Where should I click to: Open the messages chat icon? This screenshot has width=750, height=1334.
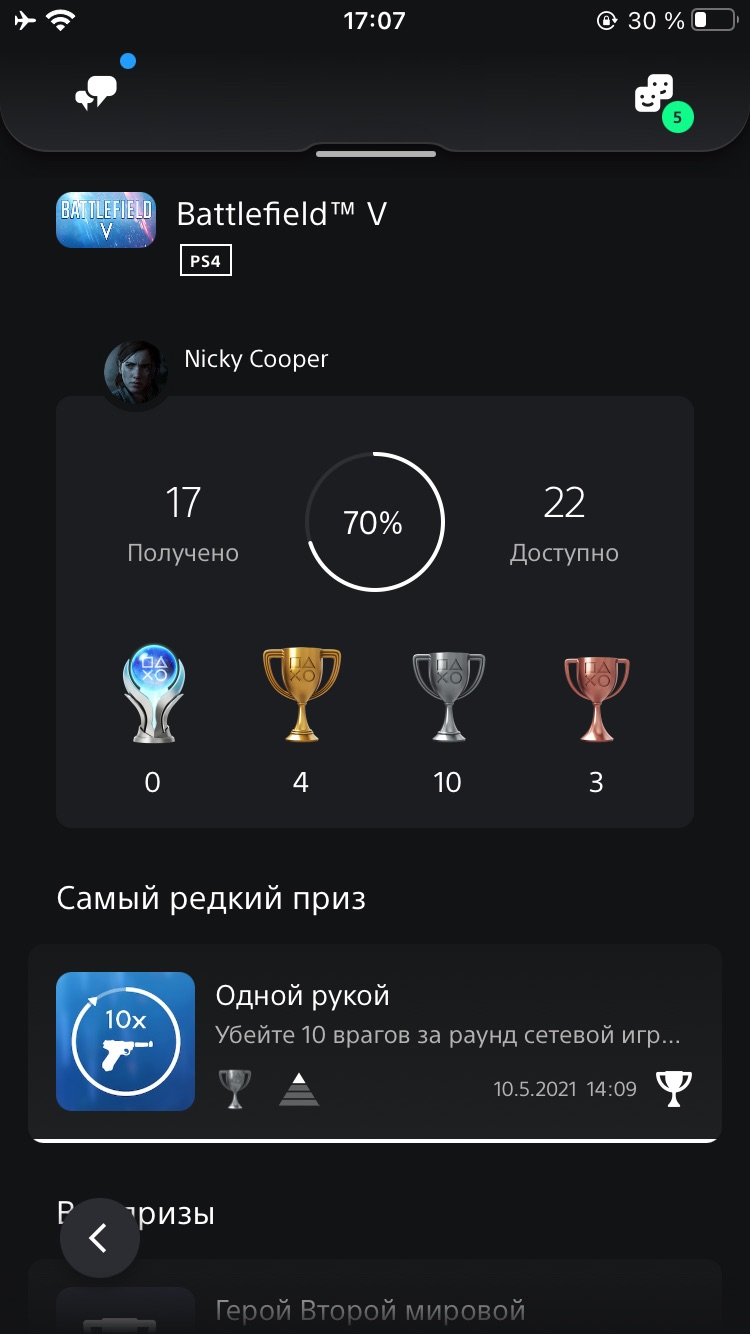tap(96, 93)
